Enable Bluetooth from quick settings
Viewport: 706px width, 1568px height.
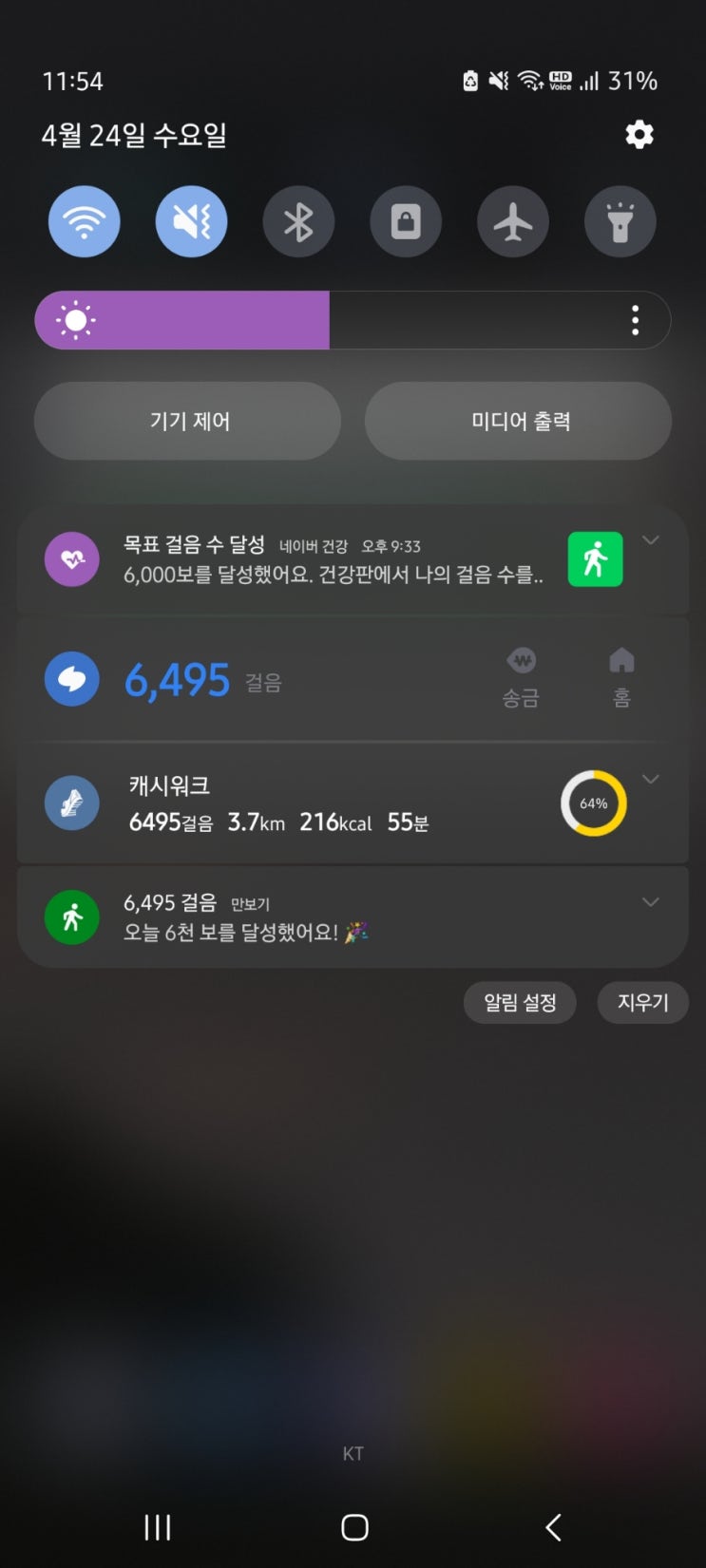click(x=298, y=222)
